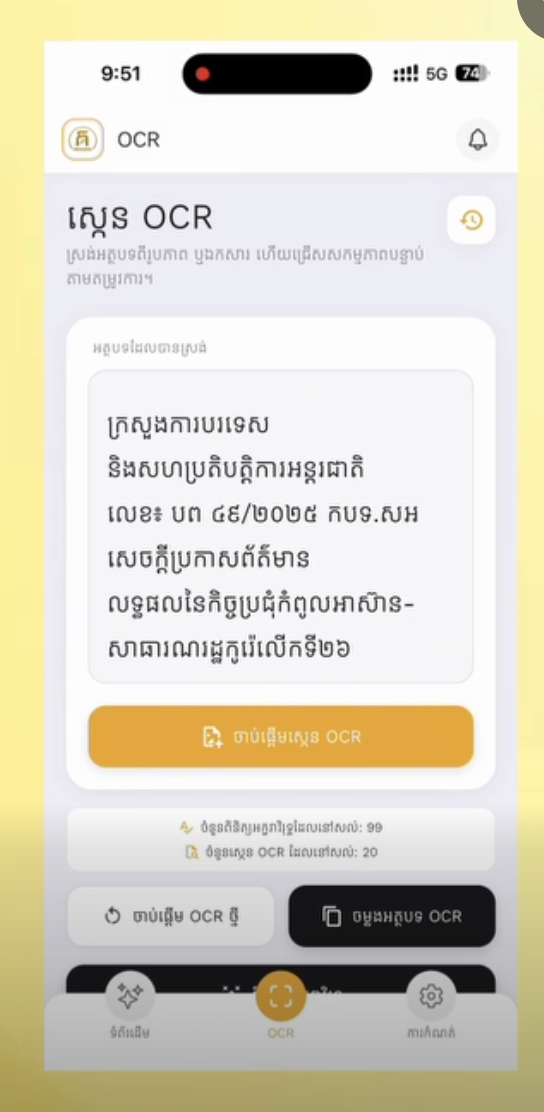The width and height of the screenshot is (544, 1112).
Task: Switch to the sparkle home tab
Action: click(130, 1006)
